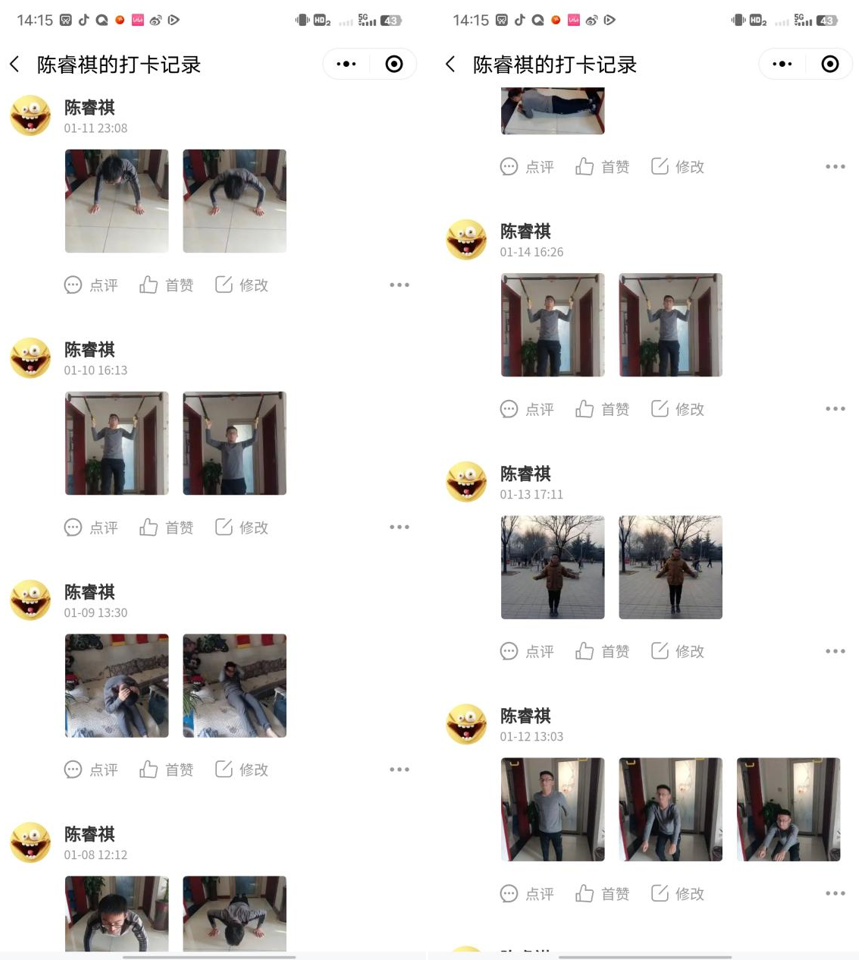The height and width of the screenshot is (962, 860).
Task: Edit the 01-12 13:03 check-in
Action: (678, 893)
